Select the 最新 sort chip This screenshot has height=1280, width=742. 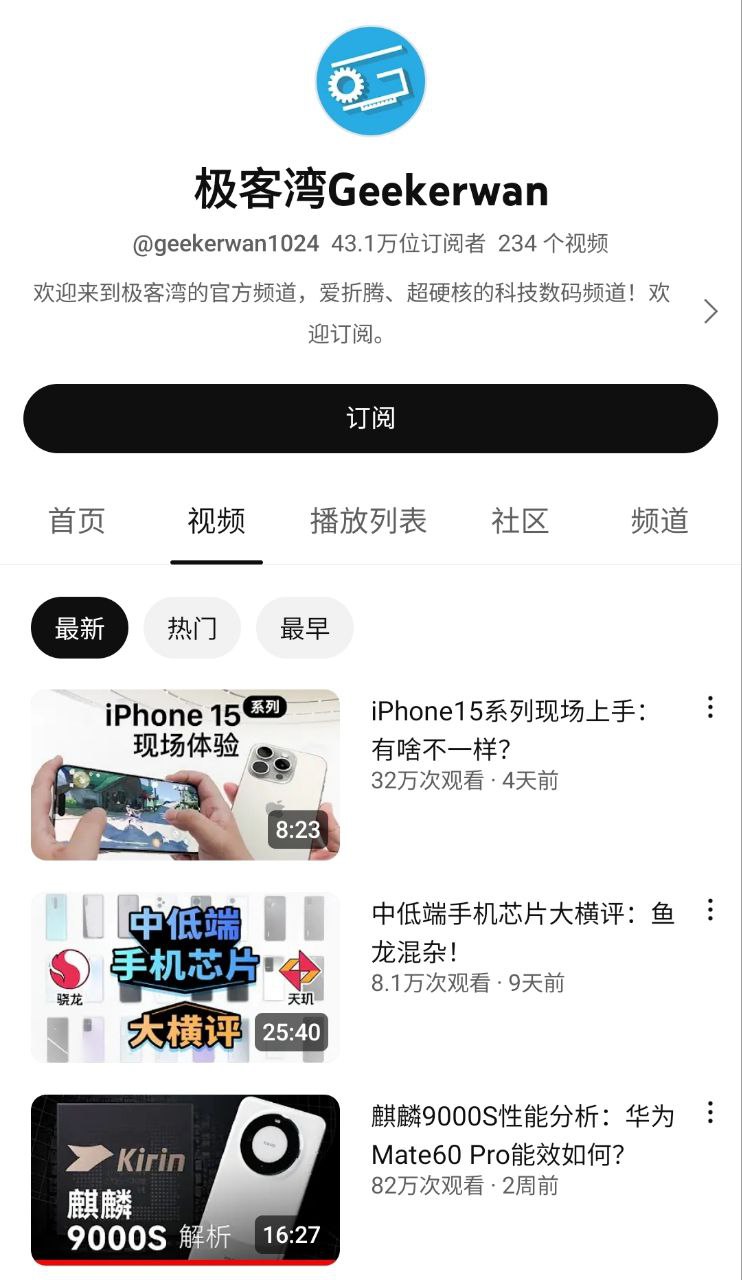point(80,628)
